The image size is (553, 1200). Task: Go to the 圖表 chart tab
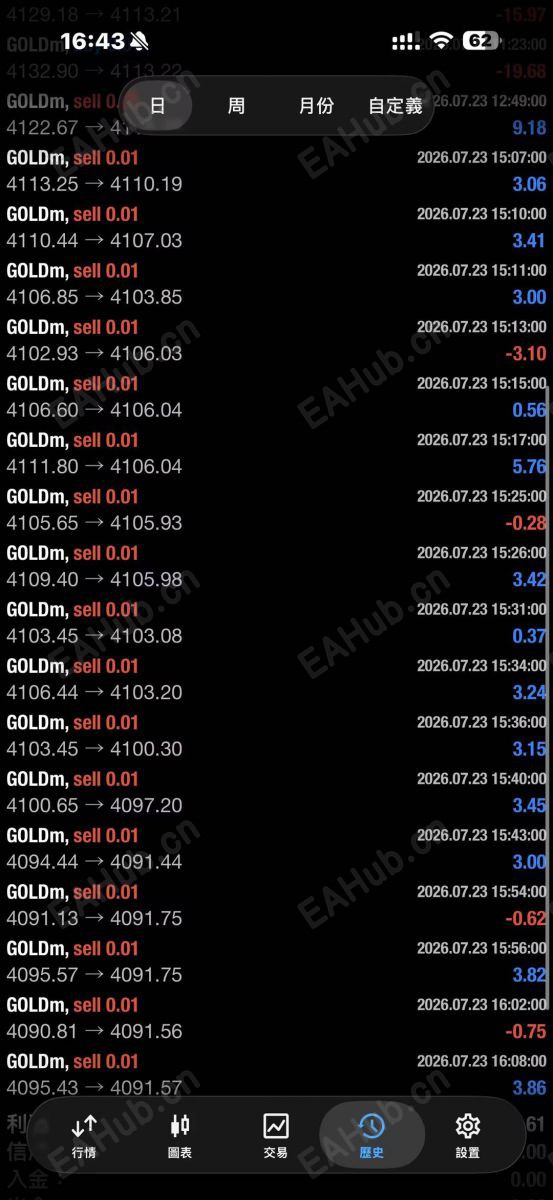180,1137
